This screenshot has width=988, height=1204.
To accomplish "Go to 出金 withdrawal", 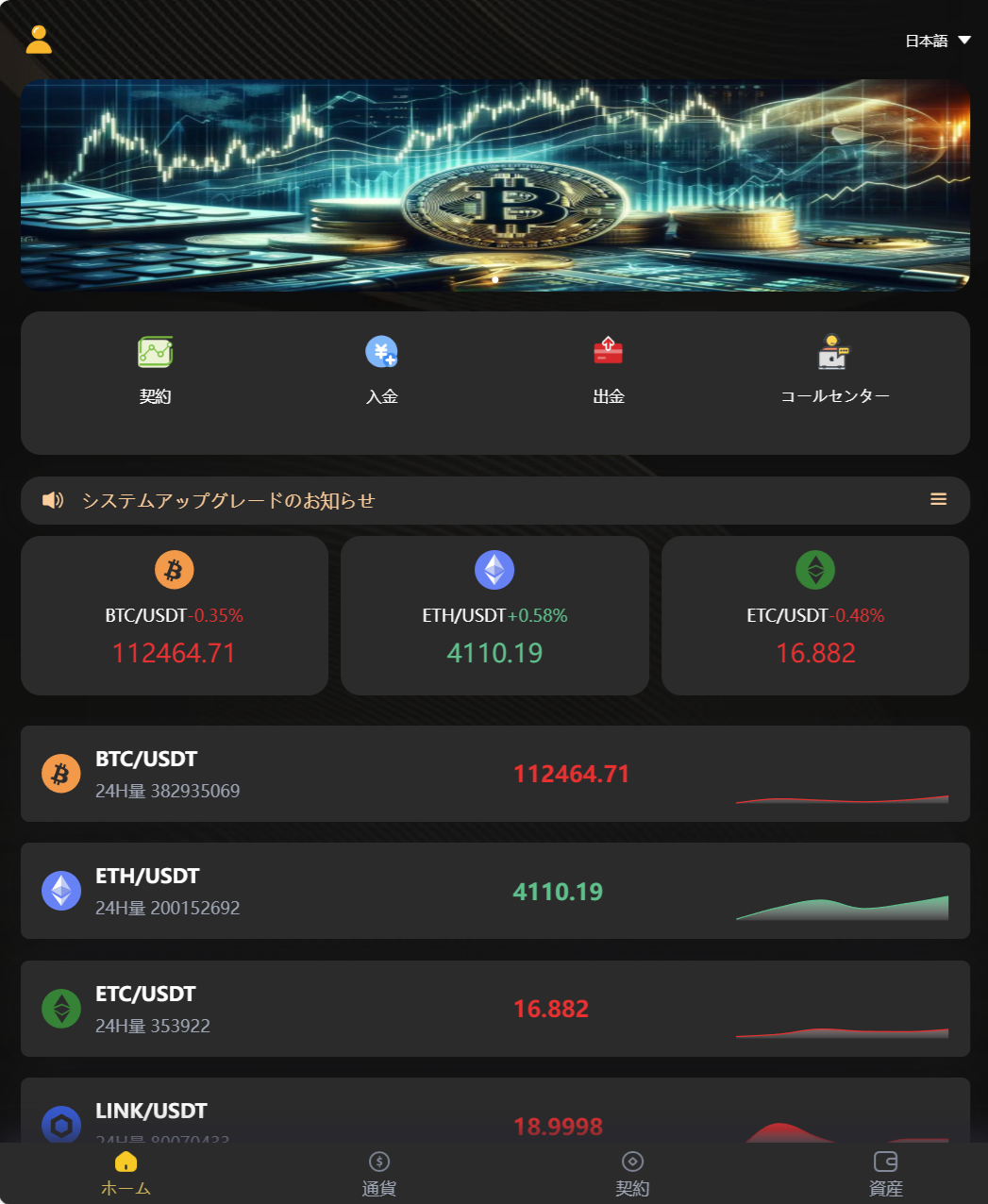I will point(608,369).
